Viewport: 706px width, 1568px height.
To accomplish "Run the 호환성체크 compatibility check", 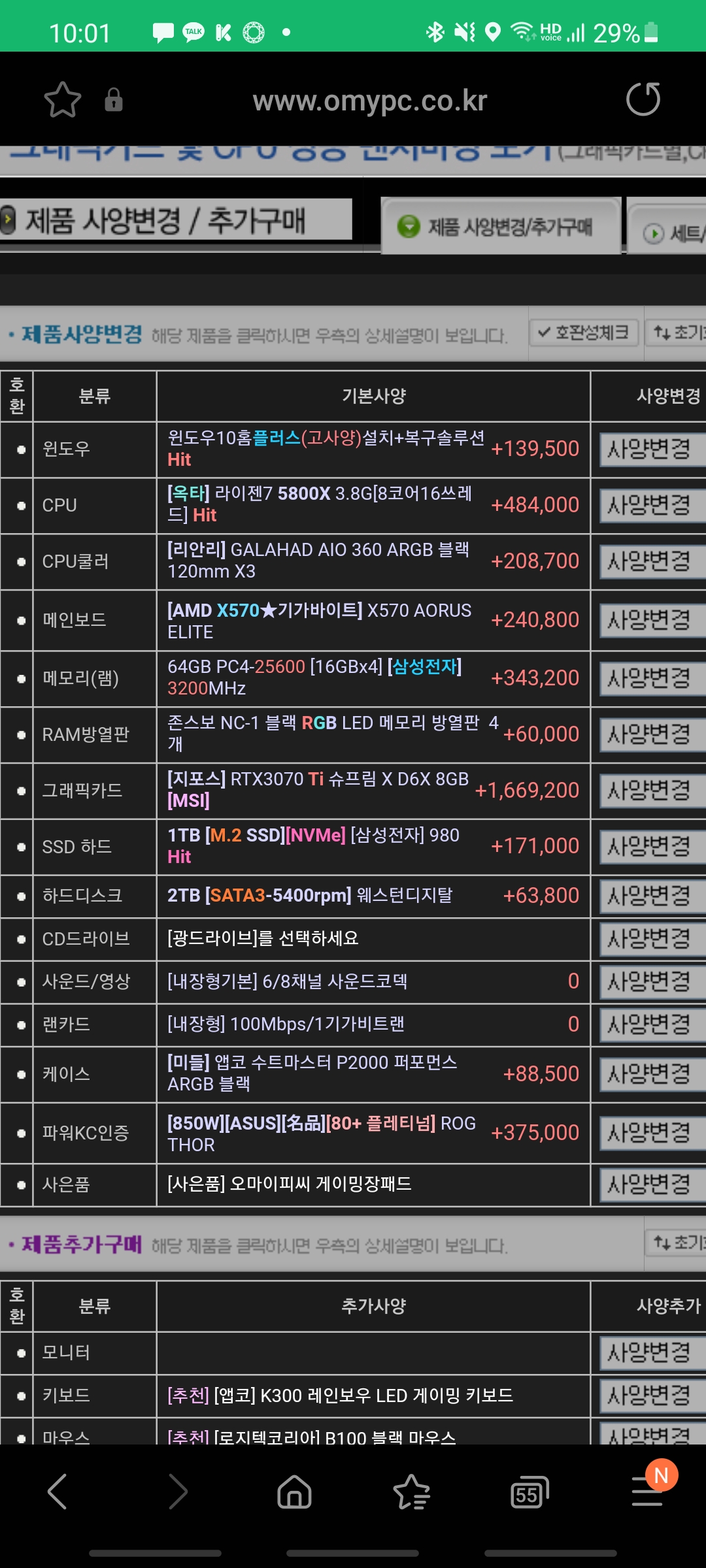I will click(584, 333).
